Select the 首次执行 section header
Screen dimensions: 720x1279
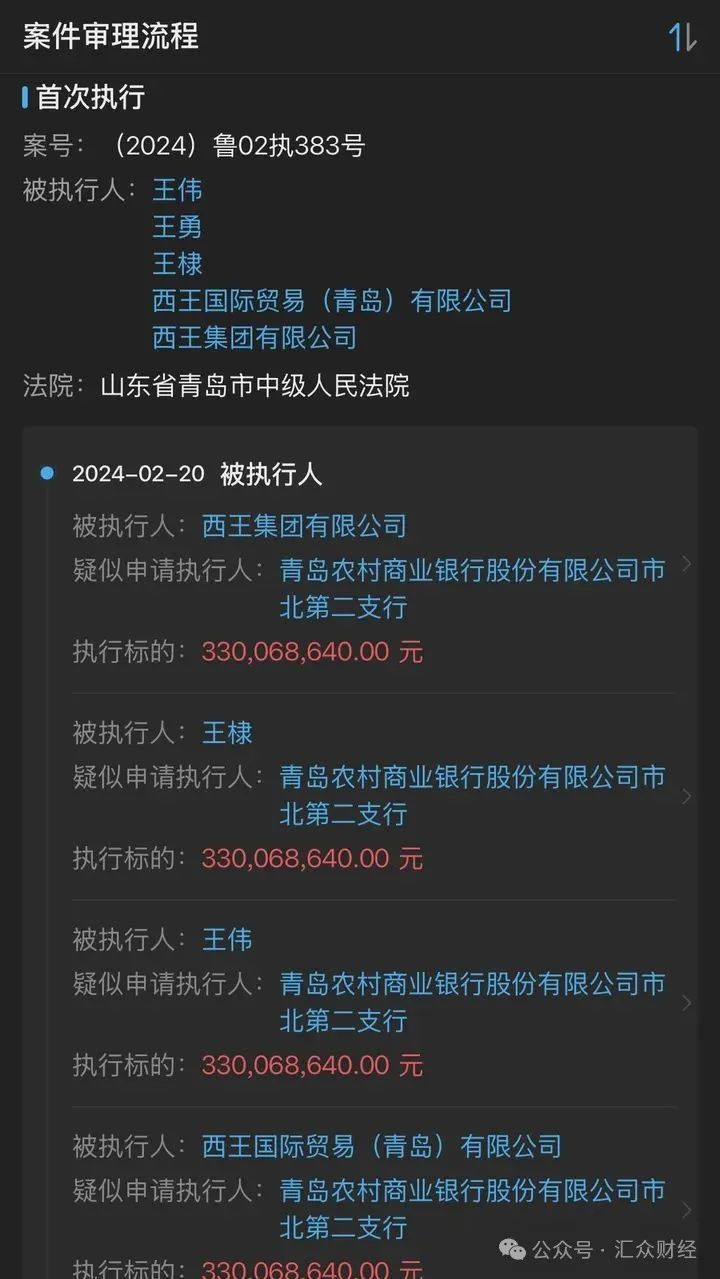(x=91, y=98)
